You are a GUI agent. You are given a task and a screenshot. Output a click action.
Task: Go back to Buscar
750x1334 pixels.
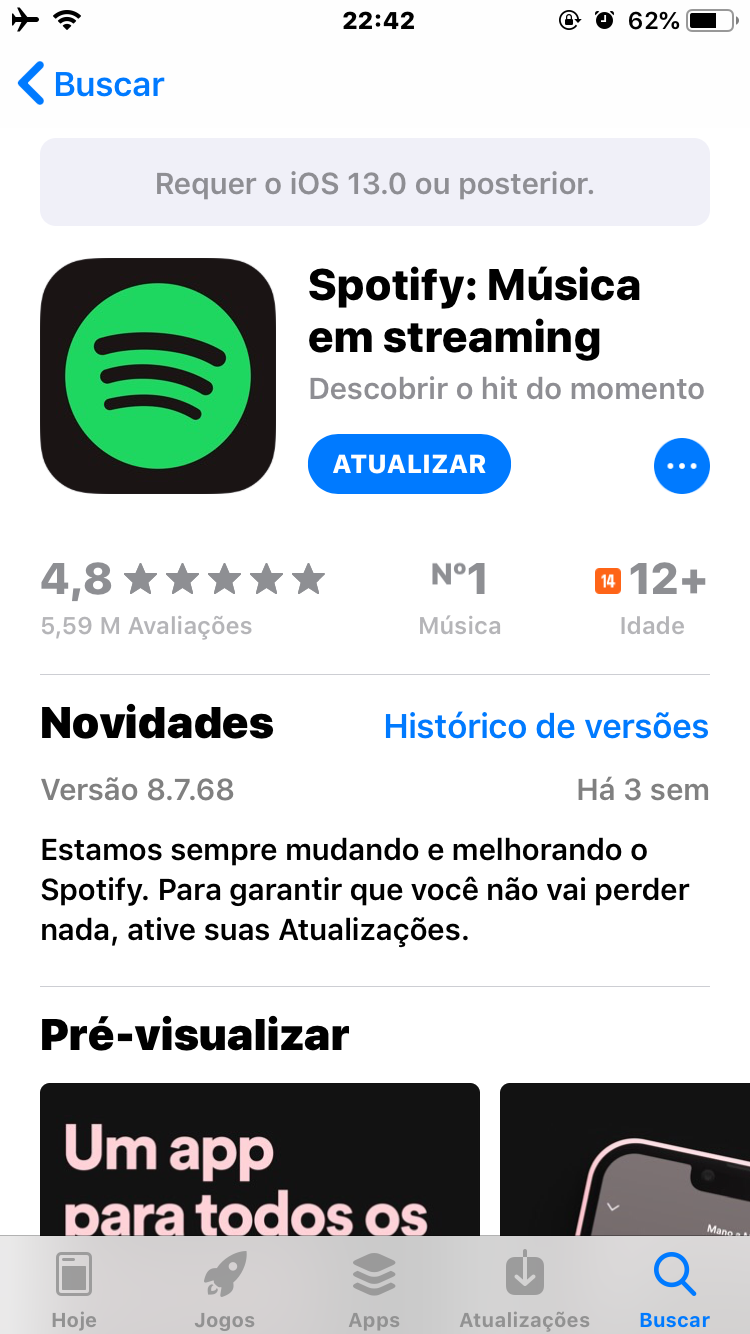tap(91, 84)
